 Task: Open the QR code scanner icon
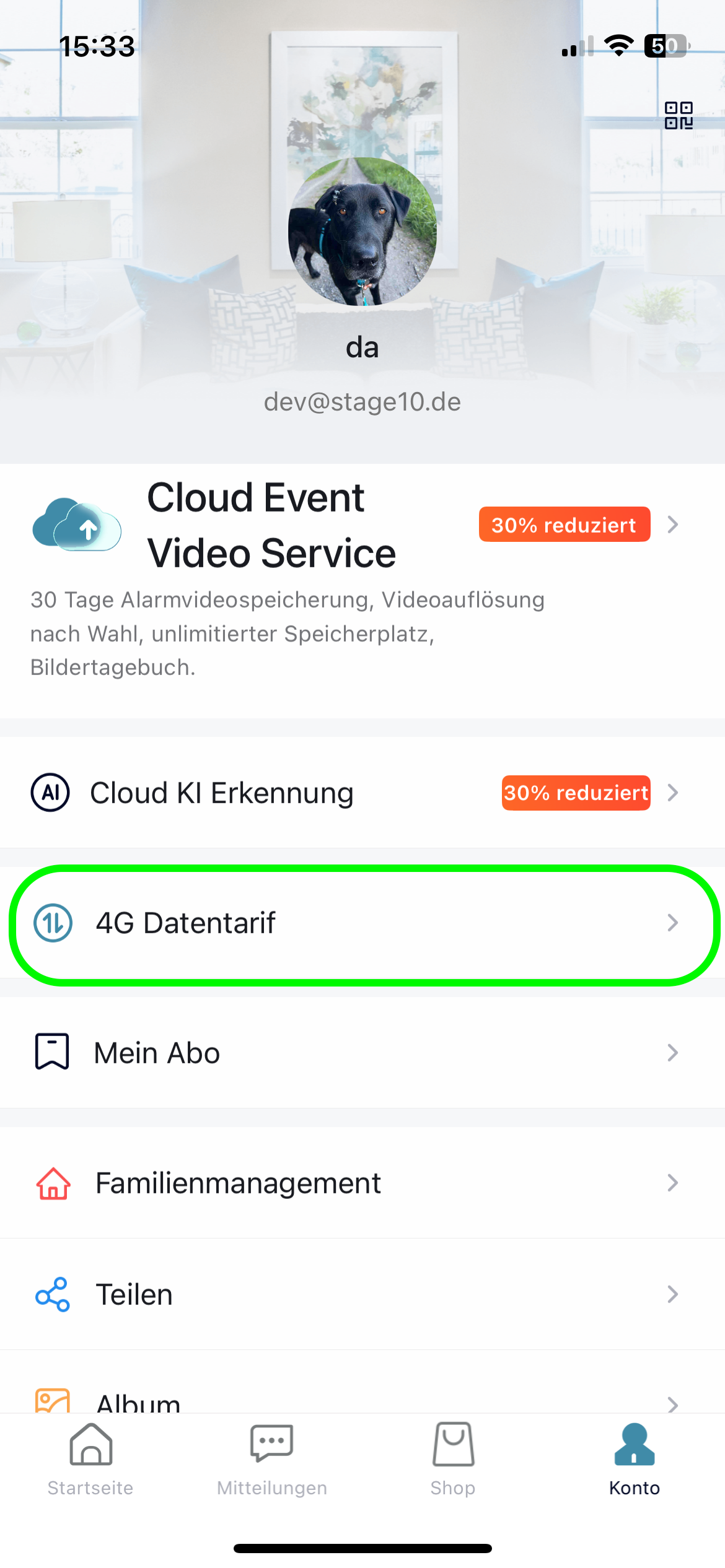[x=679, y=116]
